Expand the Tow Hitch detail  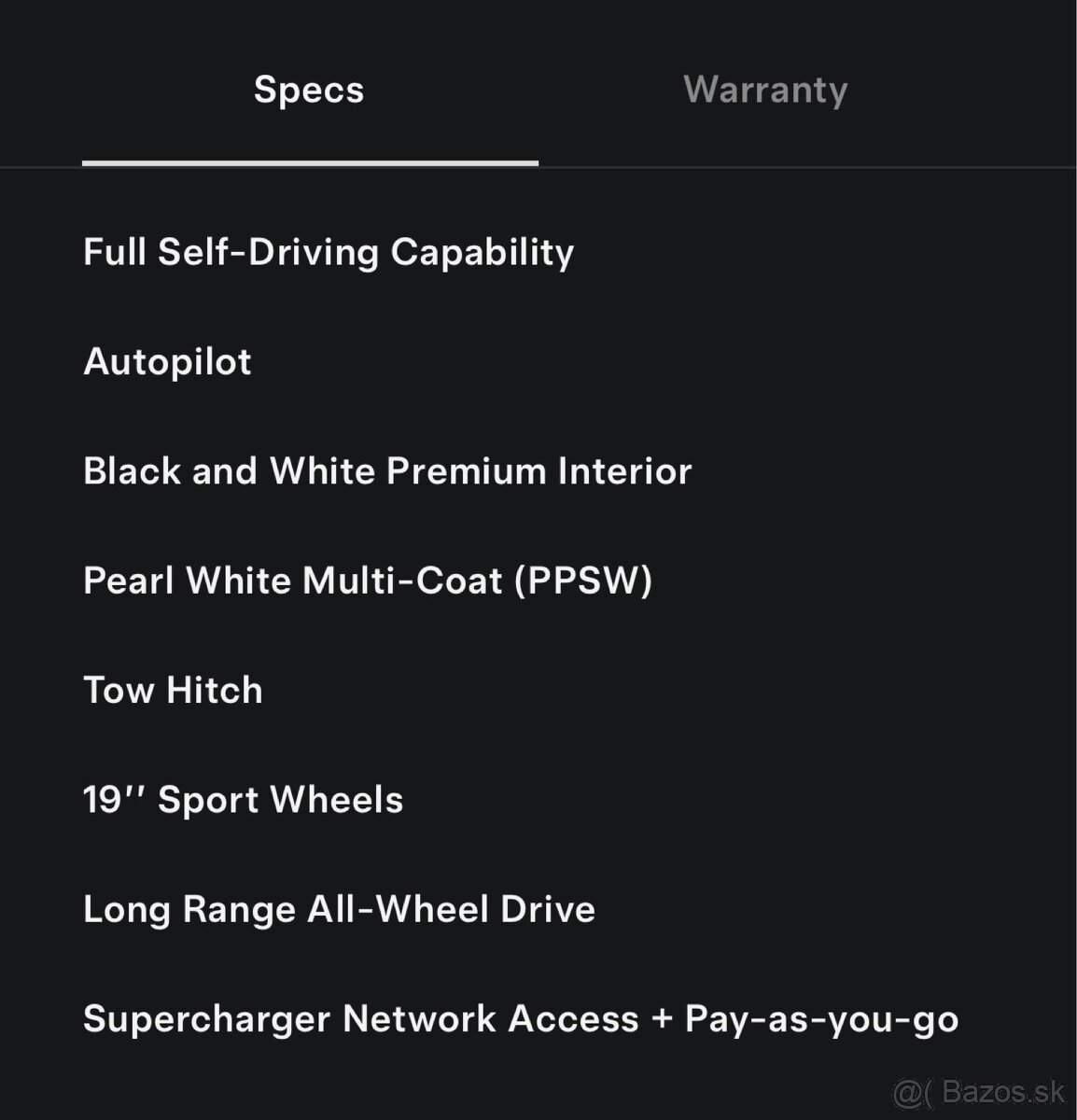173,690
